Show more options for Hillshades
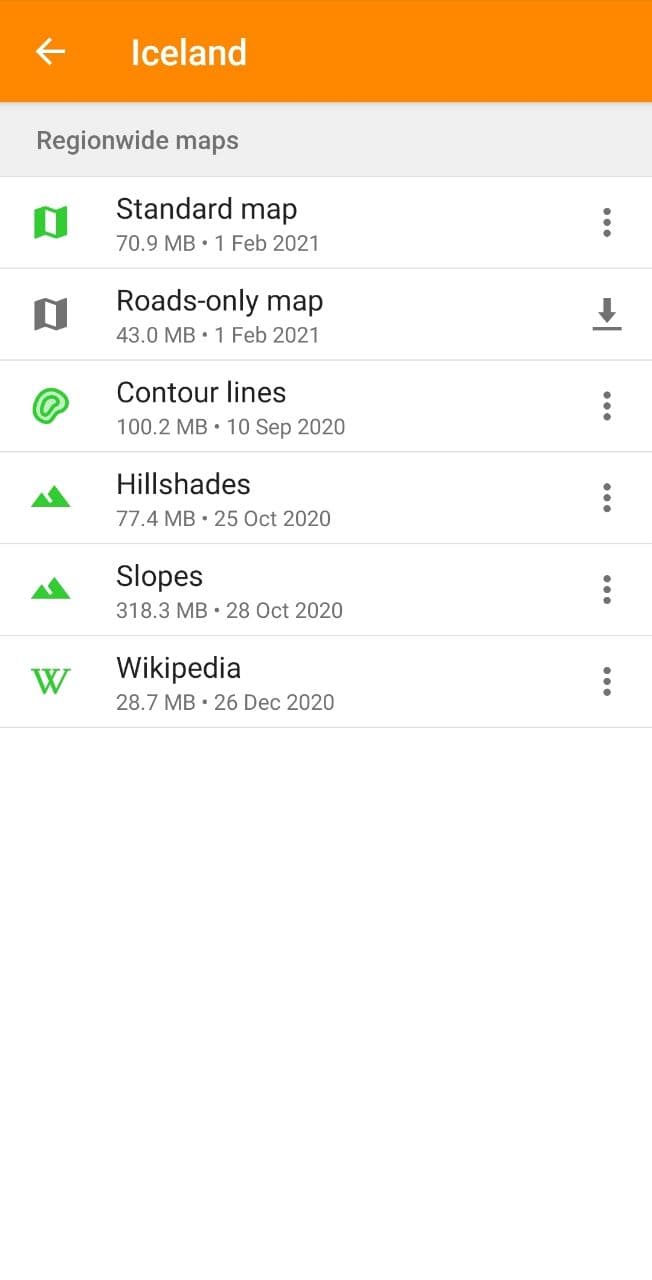This screenshot has height=1280, width=652. pos(606,498)
